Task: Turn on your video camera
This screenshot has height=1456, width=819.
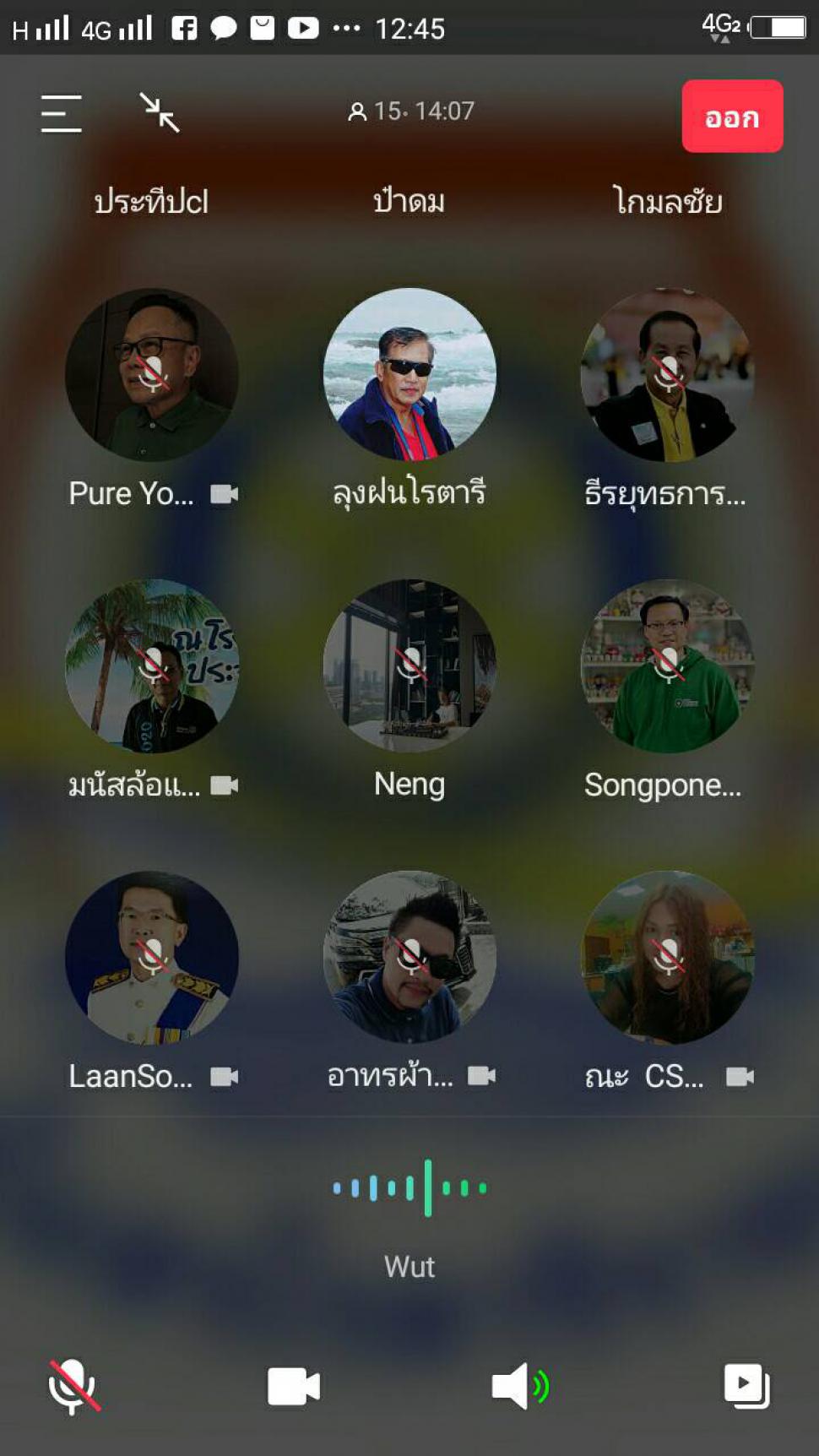Action: pos(294,1386)
